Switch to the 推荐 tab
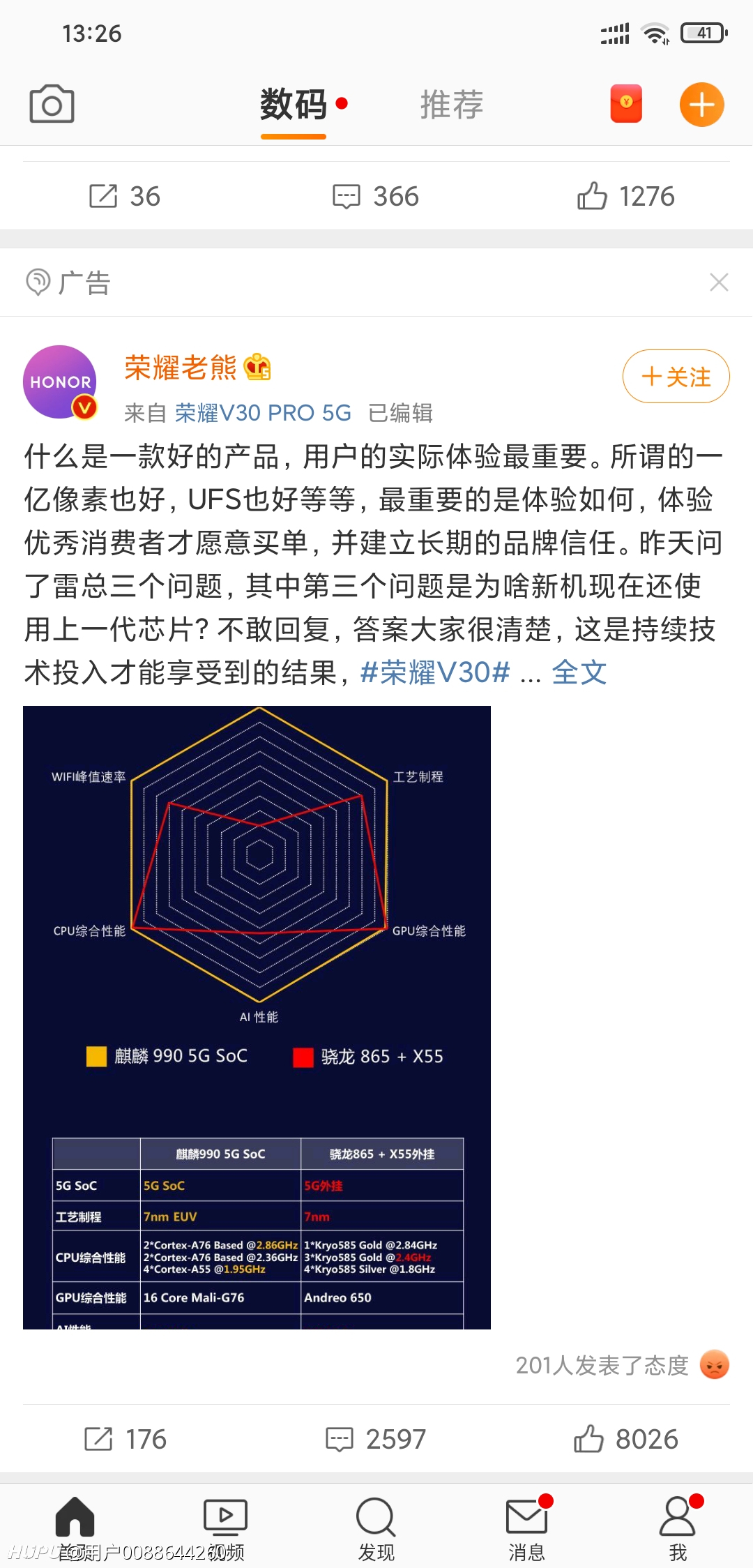The width and height of the screenshot is (753, 1568). tap(451, 105)
